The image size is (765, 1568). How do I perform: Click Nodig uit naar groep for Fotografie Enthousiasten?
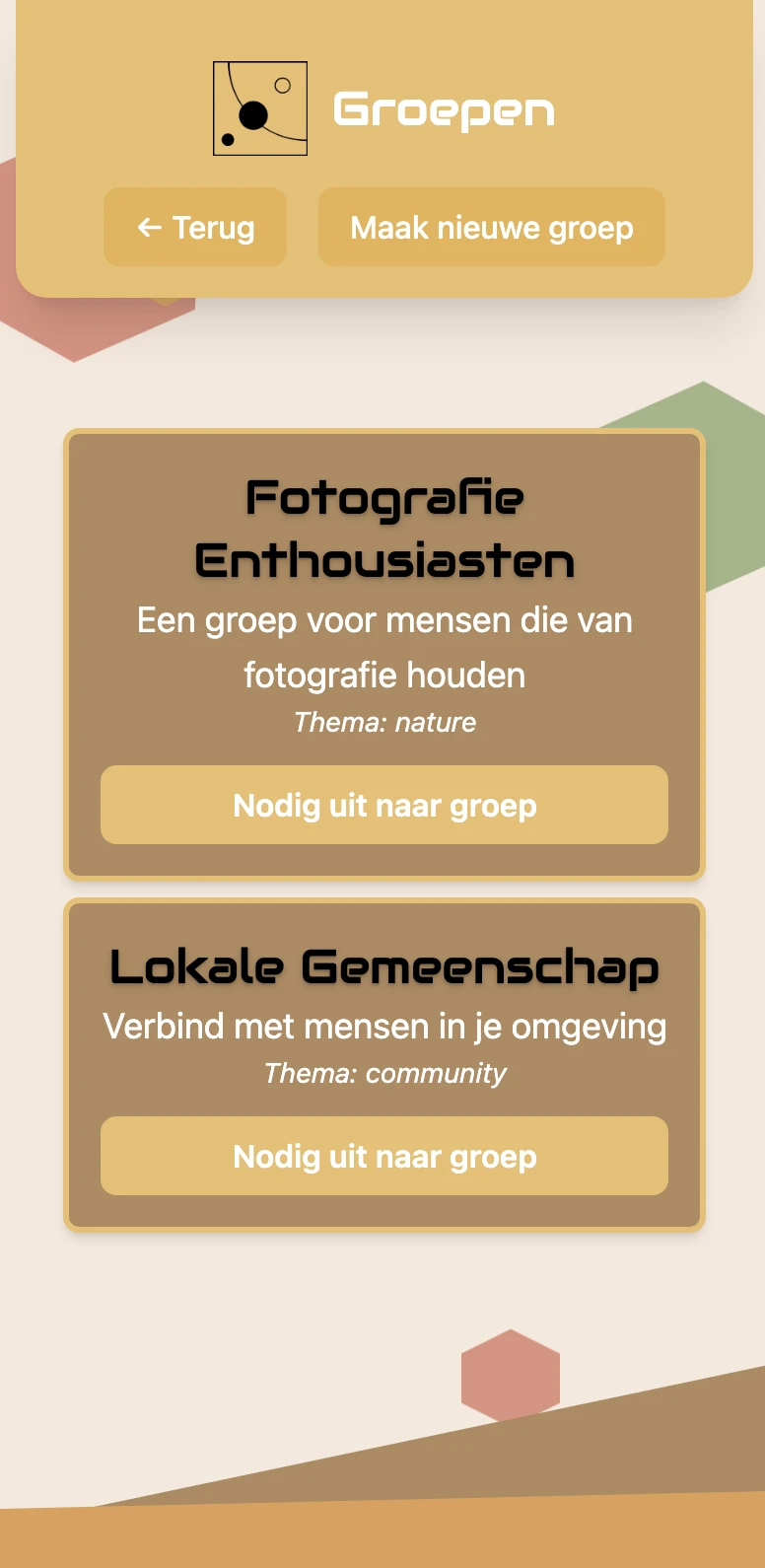click(x=383, y=805)
